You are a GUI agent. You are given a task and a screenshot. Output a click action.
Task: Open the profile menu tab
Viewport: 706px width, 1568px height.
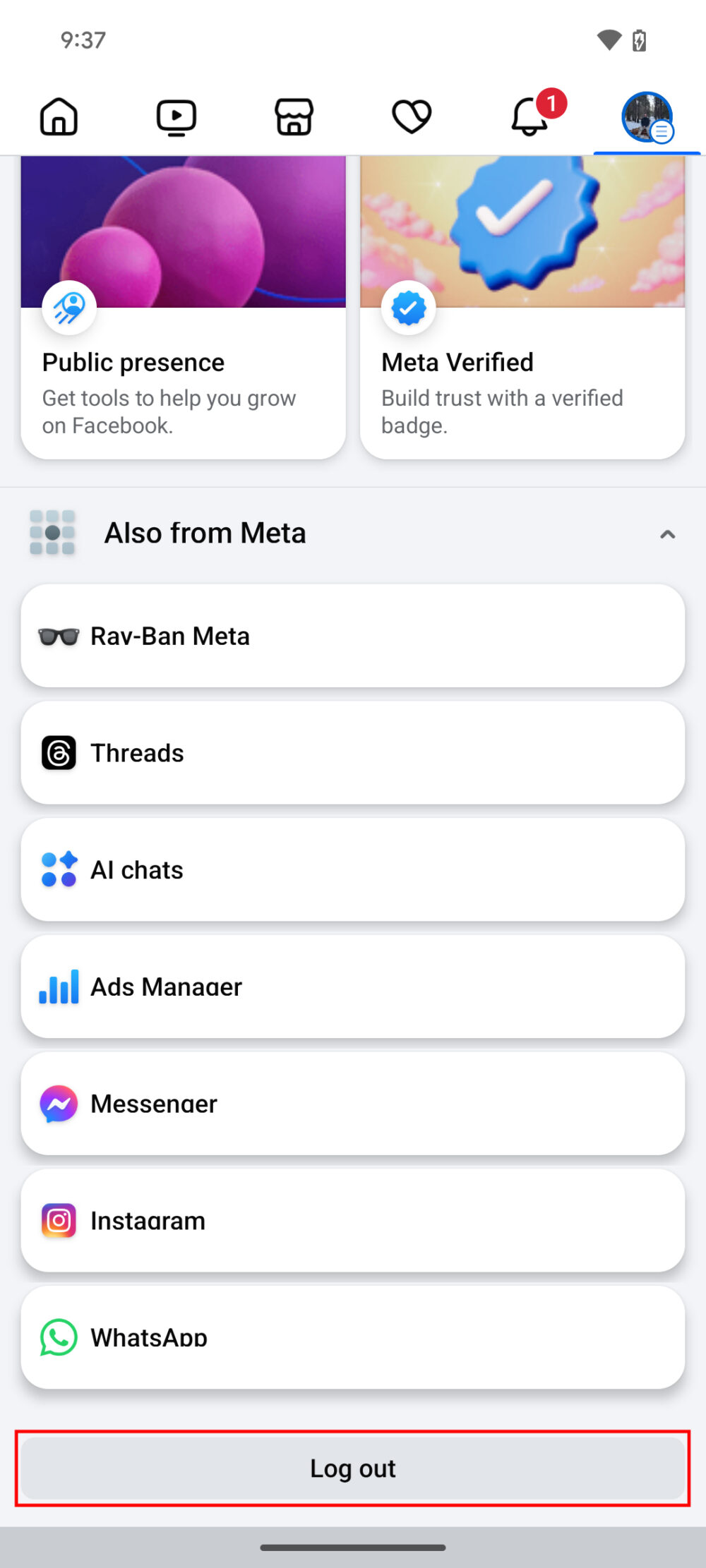click(646, 116)
